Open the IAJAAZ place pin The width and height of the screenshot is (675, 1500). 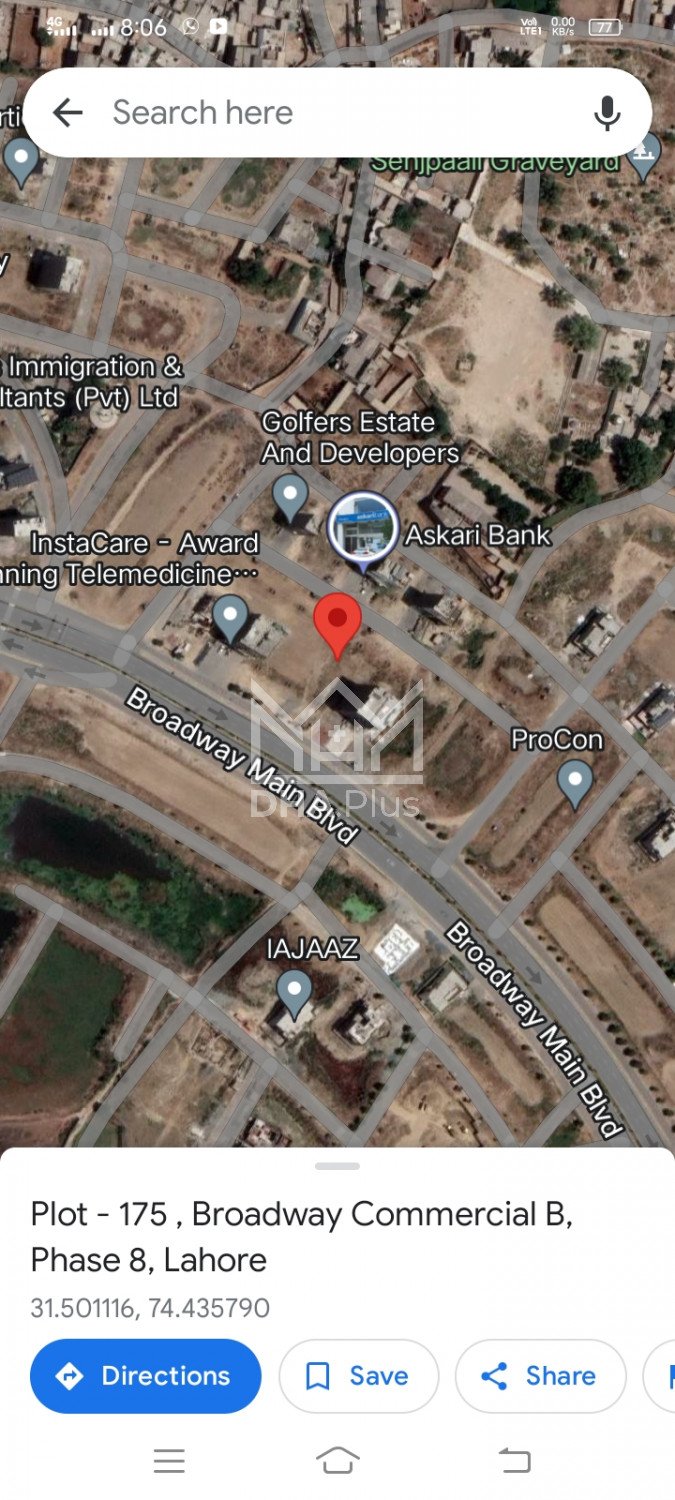(294, 992)
